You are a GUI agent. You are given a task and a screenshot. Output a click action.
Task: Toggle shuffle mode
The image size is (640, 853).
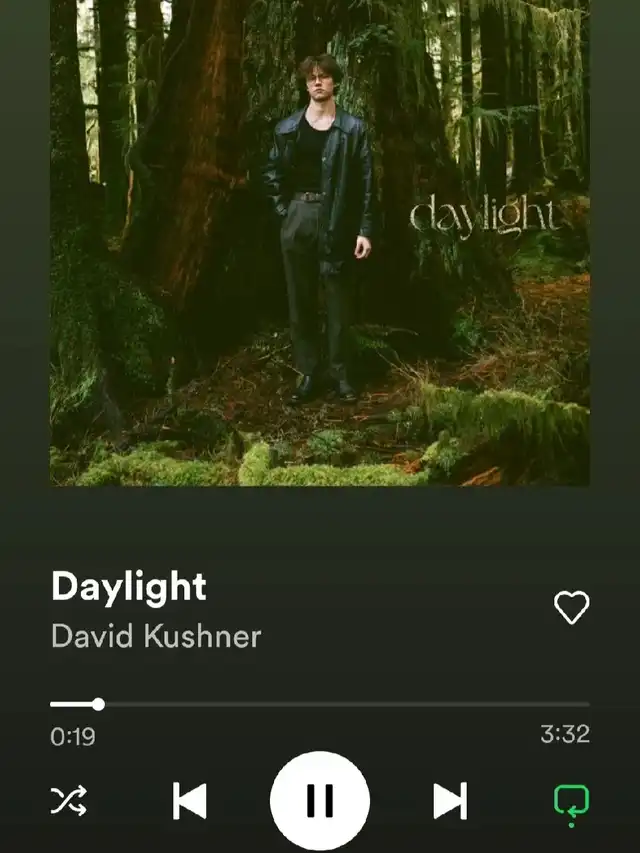pos(69,801)
